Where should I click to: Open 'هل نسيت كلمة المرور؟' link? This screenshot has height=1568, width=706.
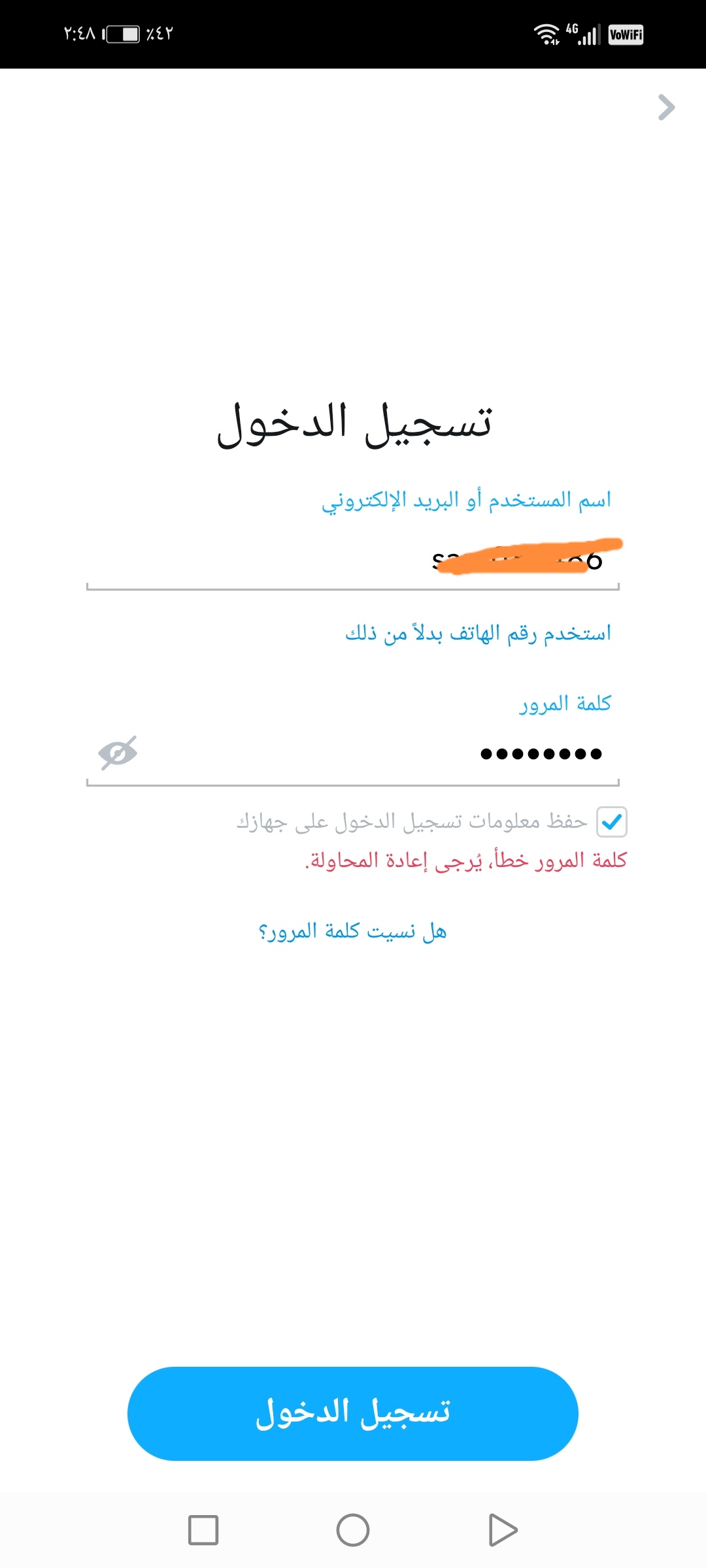(353, 931)
